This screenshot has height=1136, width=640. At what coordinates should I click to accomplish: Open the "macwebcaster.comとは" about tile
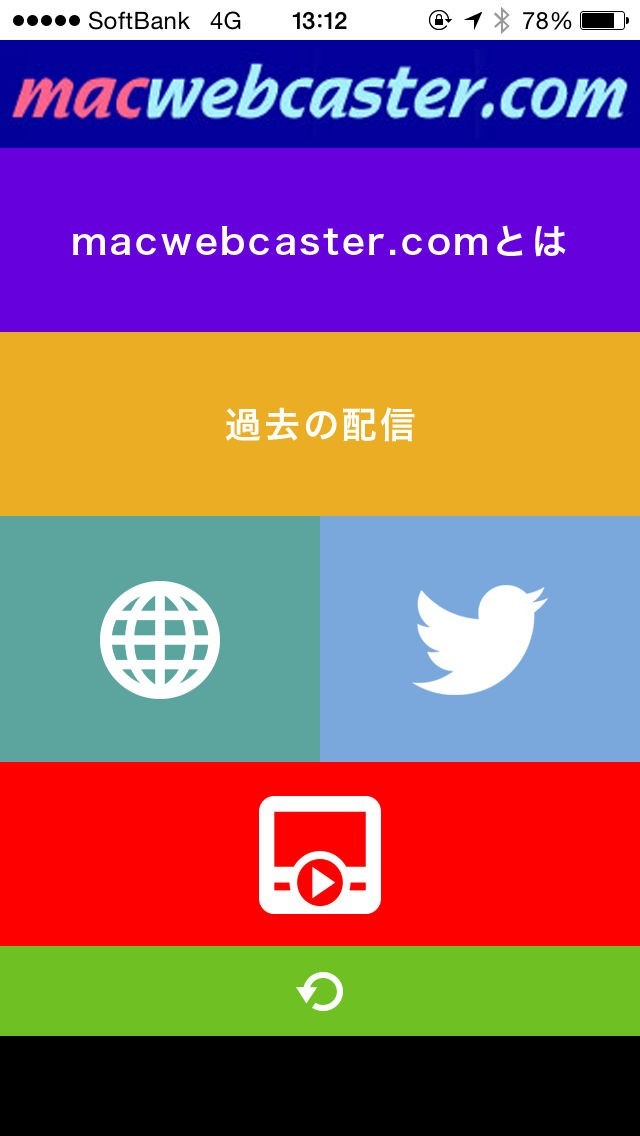click(x=320, y=240)
